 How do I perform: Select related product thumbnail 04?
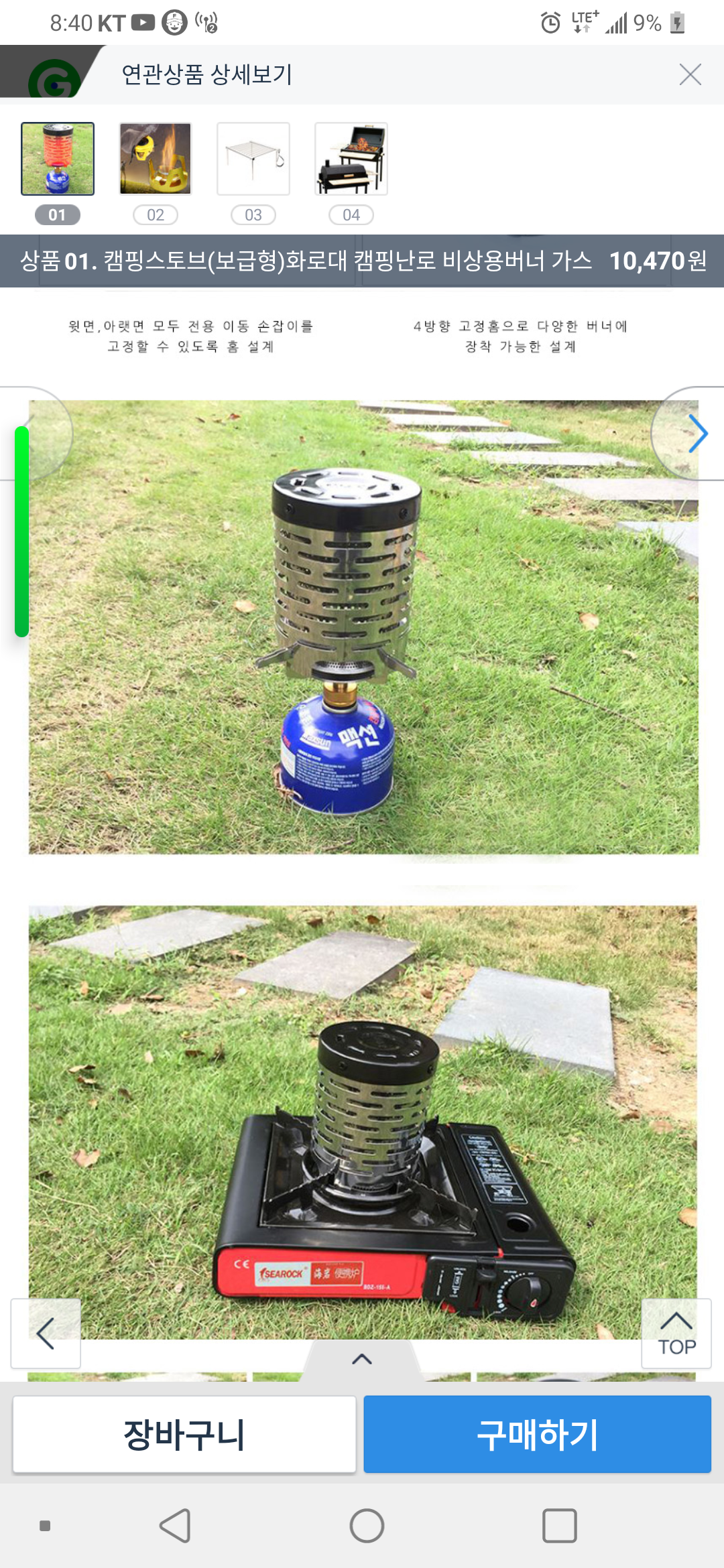click(x=351, y=159)
